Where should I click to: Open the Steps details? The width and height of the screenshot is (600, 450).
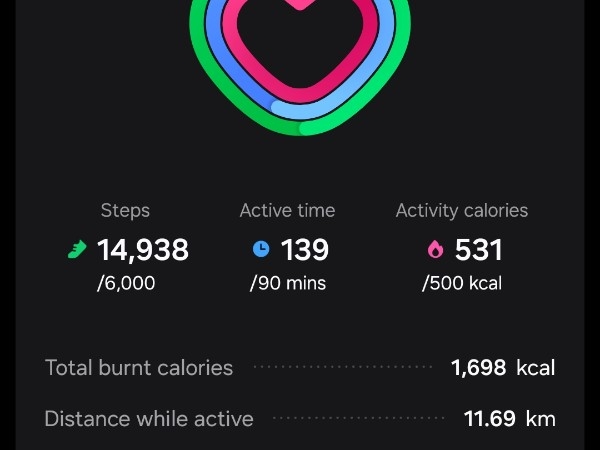click(x=127, y=248)
